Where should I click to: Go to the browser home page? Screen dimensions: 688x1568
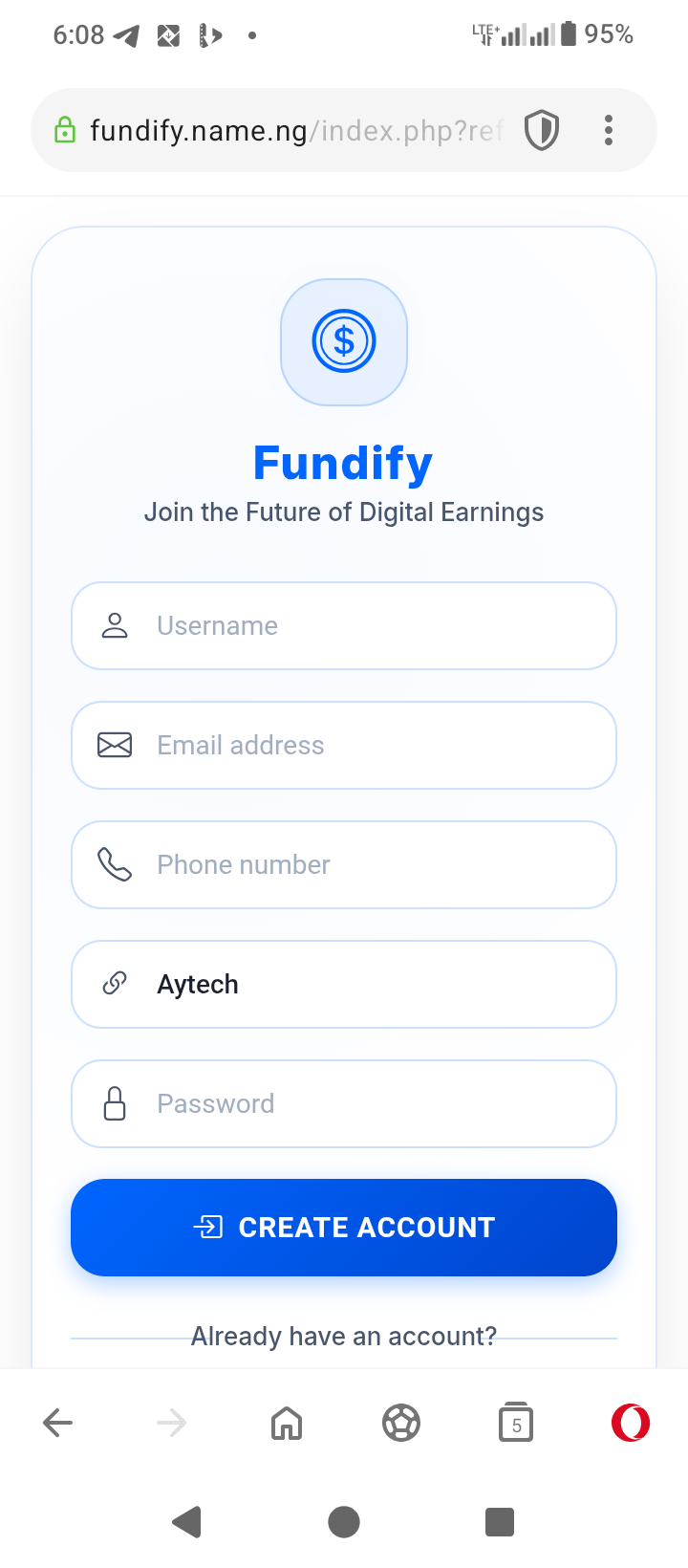287,1423
